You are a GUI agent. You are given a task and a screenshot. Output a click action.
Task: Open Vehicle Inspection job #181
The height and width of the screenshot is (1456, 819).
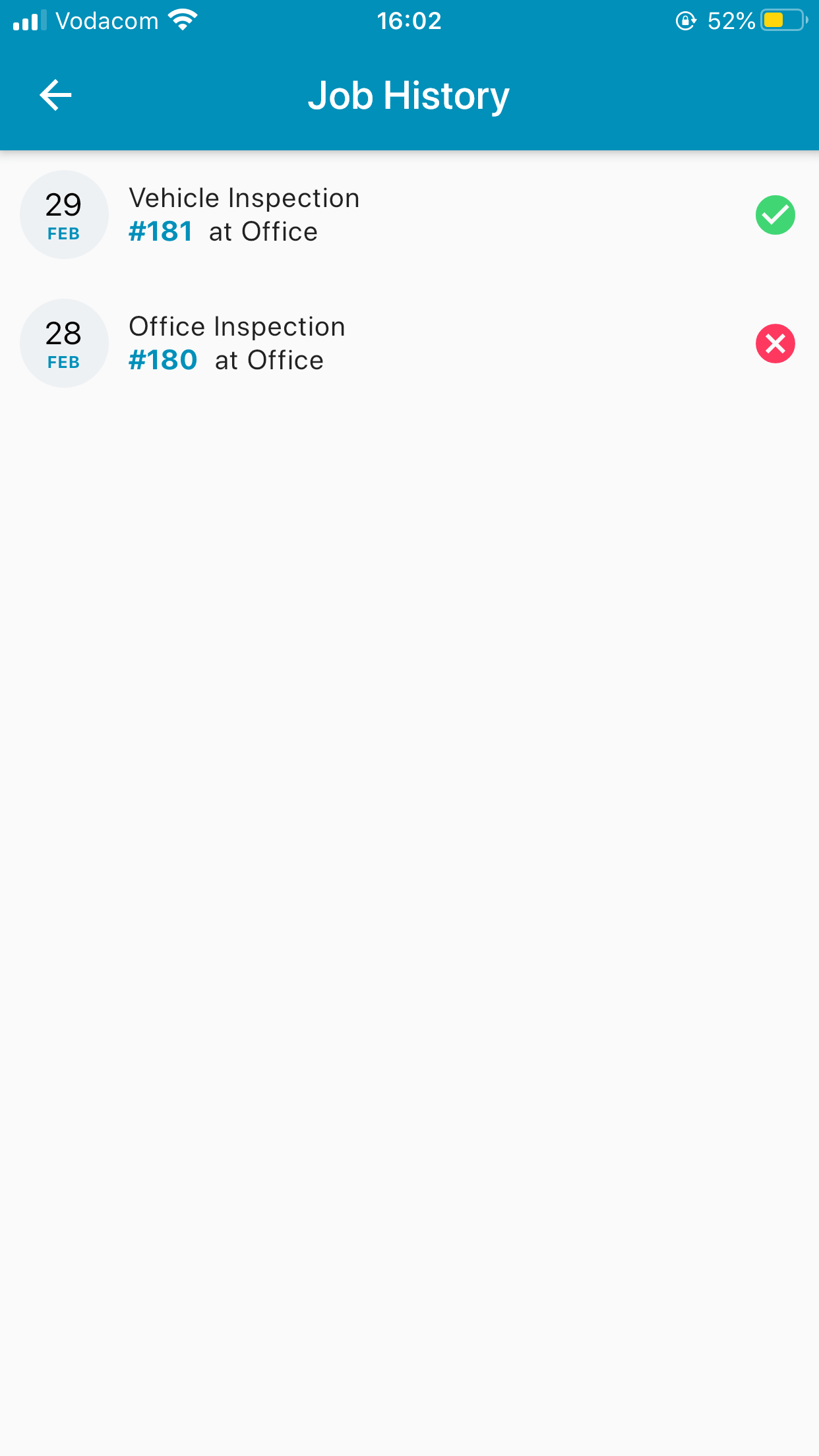(244, 215)
